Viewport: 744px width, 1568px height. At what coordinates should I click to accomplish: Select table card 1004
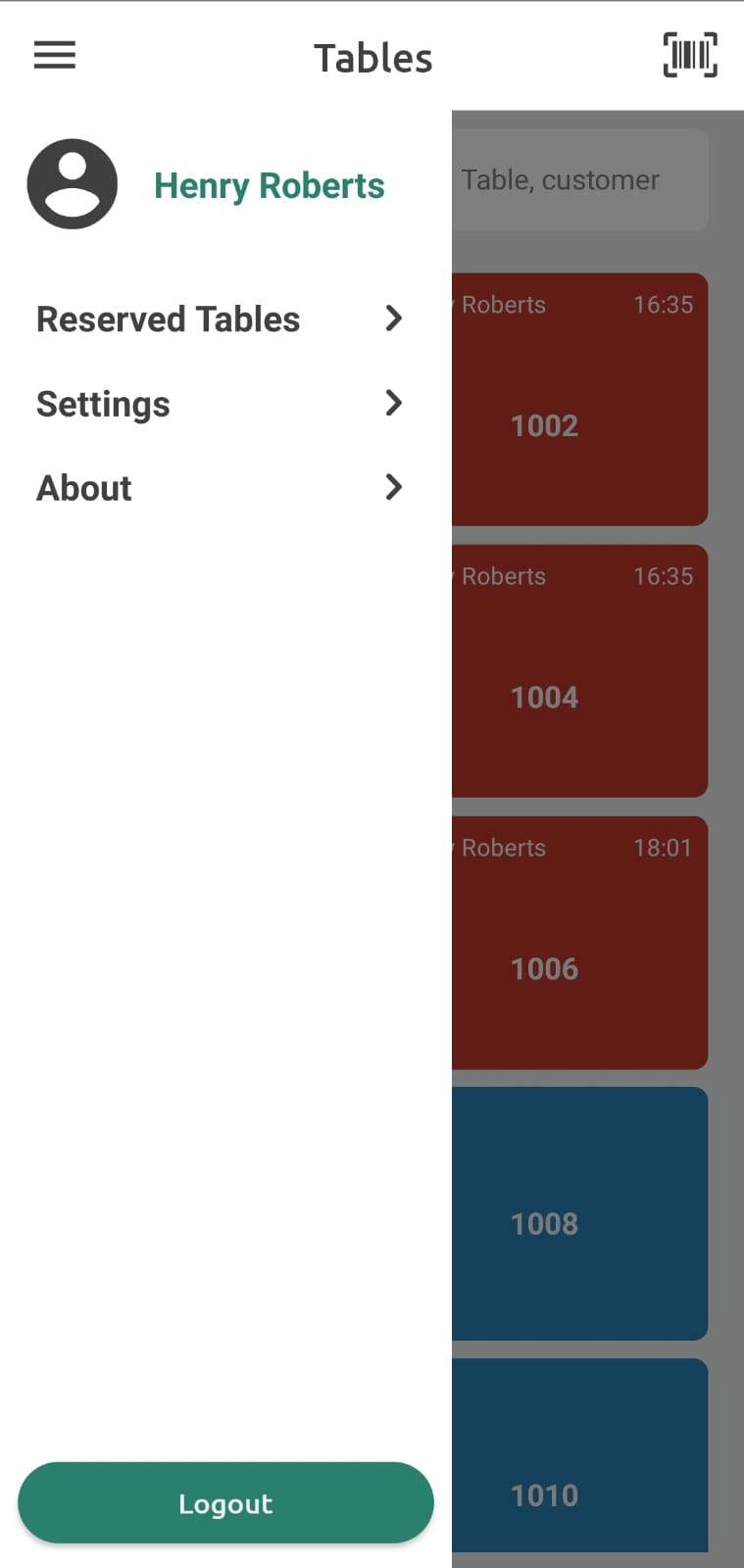(579, 670)
